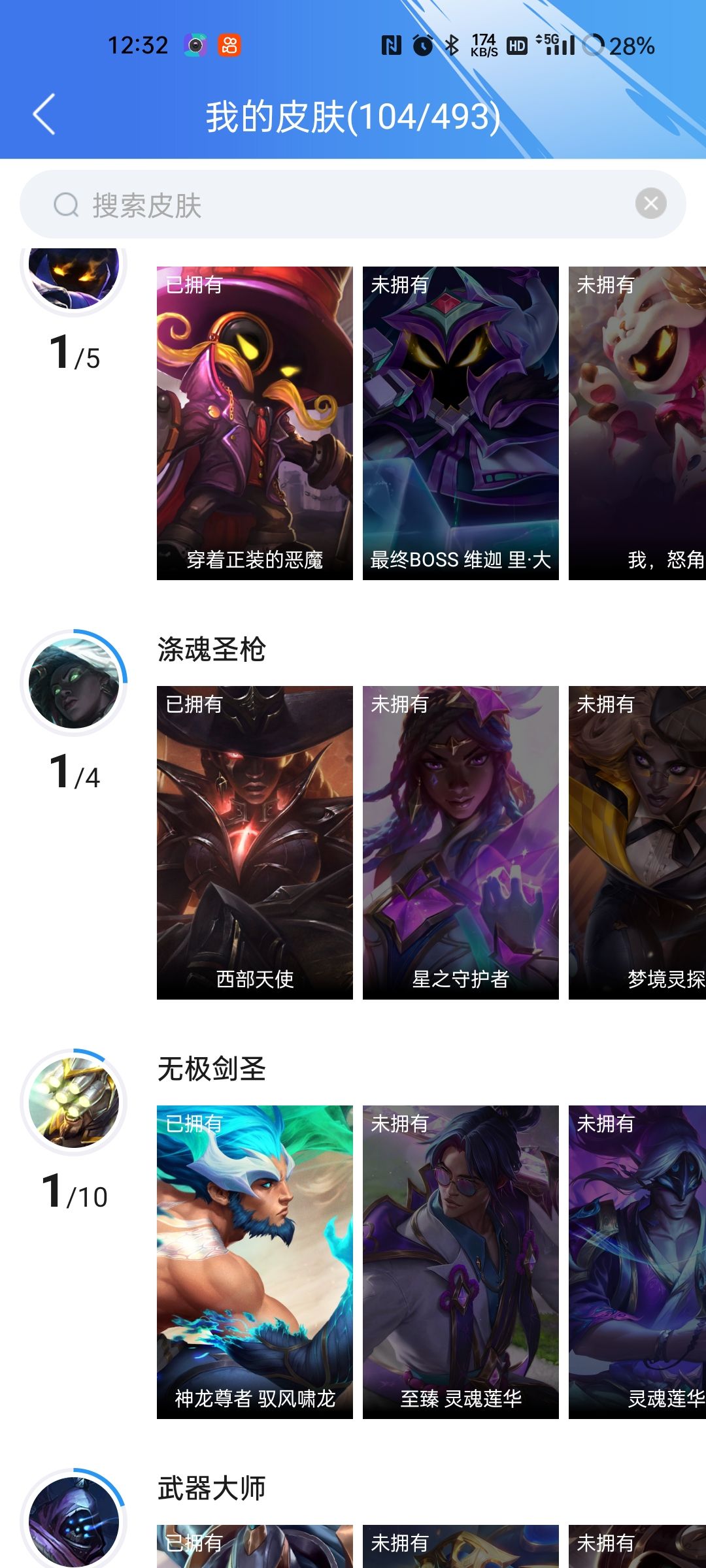Open the 穿着正装的恶魔 skin card
The image size is (706, 1568).
tap(255, 423)
